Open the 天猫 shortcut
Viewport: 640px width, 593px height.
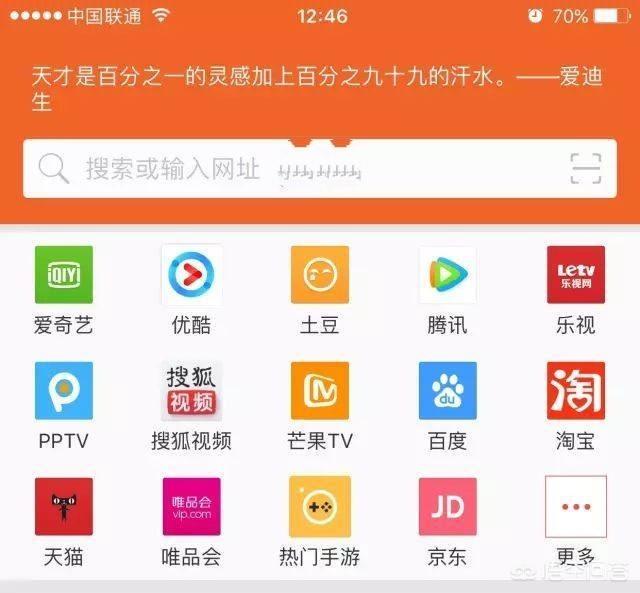[x=63, y=507]
